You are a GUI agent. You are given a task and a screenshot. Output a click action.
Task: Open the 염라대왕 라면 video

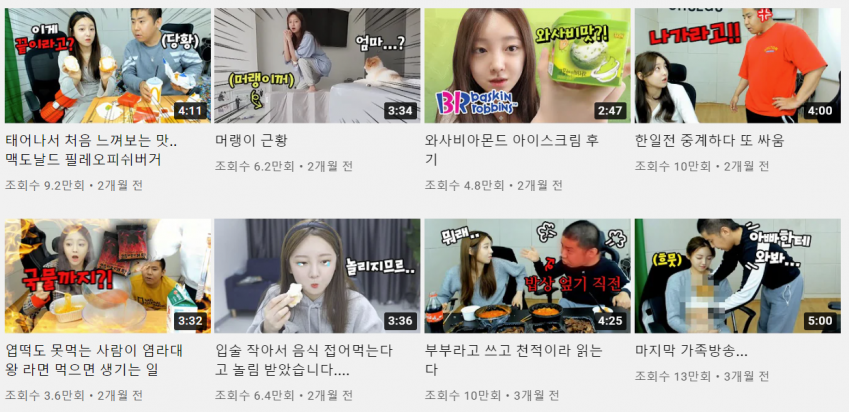107,276
